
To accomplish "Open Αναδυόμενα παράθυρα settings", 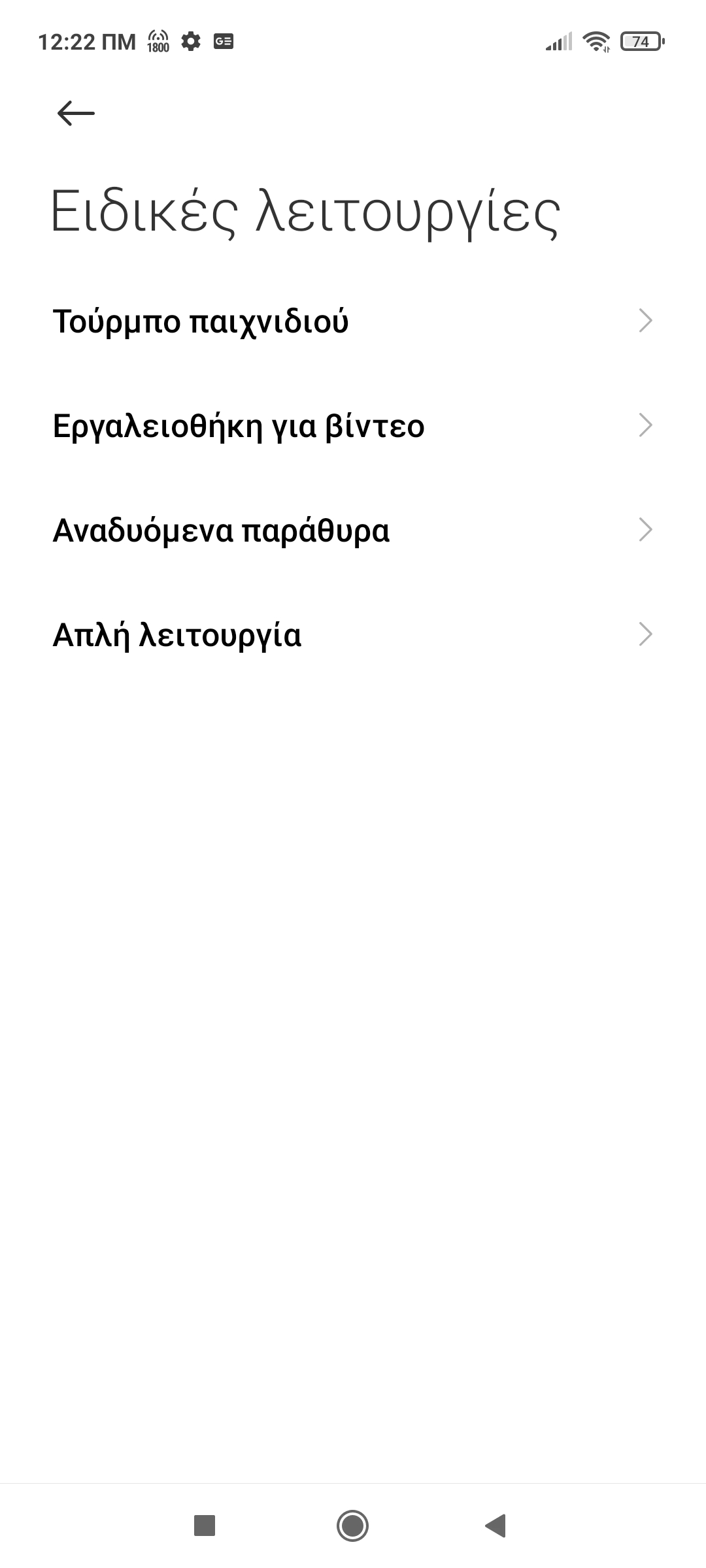I will (x=353, y=530).
